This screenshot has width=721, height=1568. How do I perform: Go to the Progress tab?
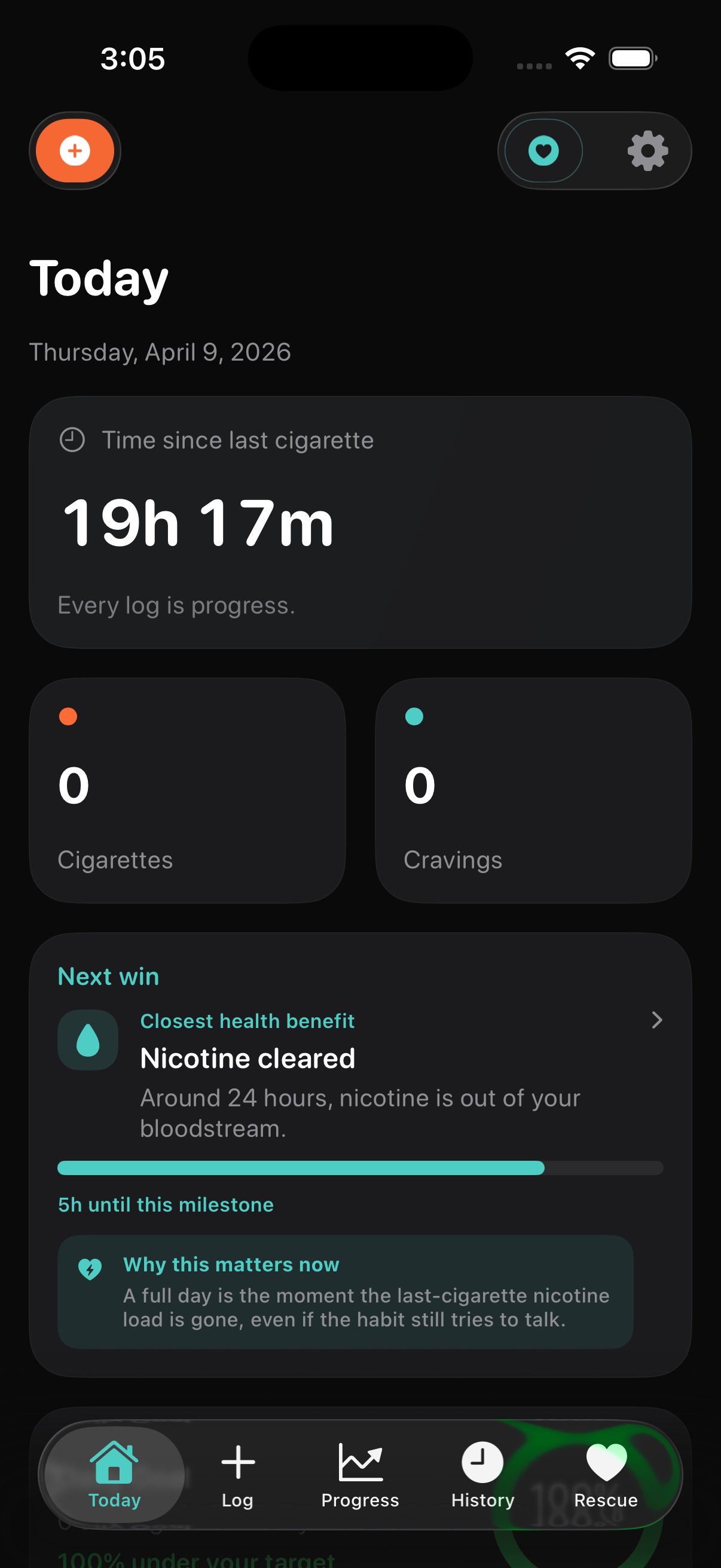360,1474
